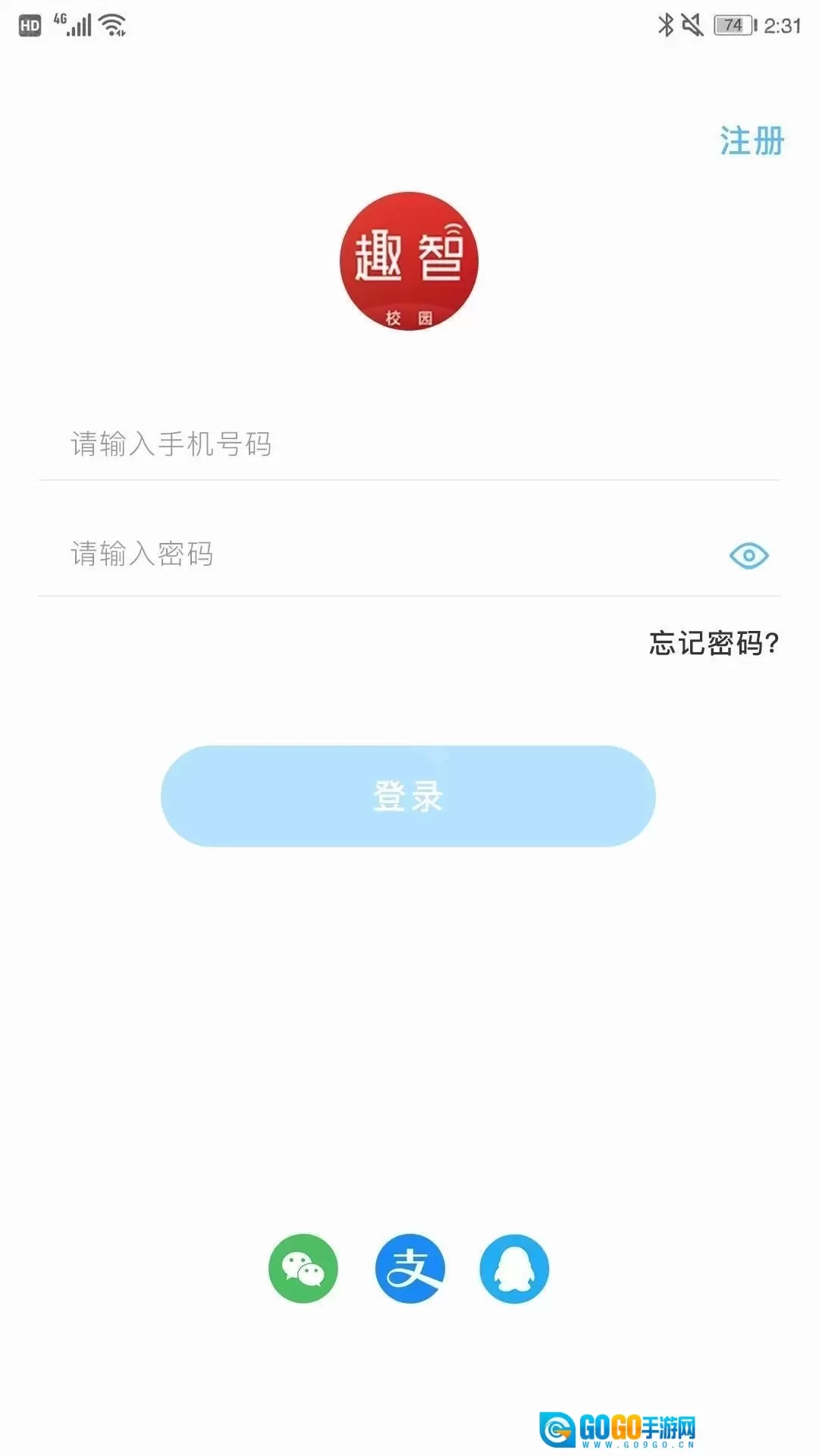Screen dimensions: 819x1456
Task: Sign in with QQ icon
Action: click(x=514, y=1269)
